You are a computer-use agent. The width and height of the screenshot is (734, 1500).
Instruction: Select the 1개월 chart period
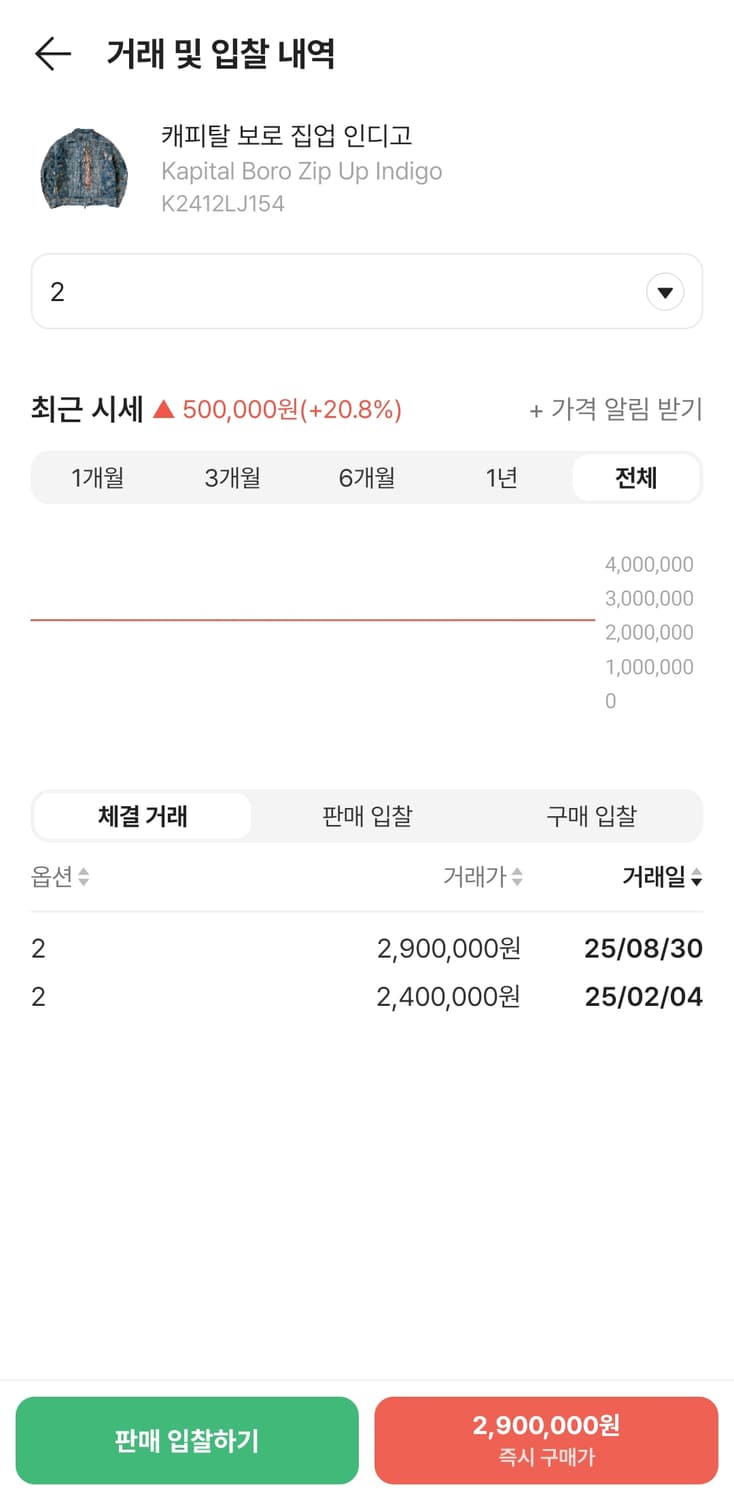point(100,477)
